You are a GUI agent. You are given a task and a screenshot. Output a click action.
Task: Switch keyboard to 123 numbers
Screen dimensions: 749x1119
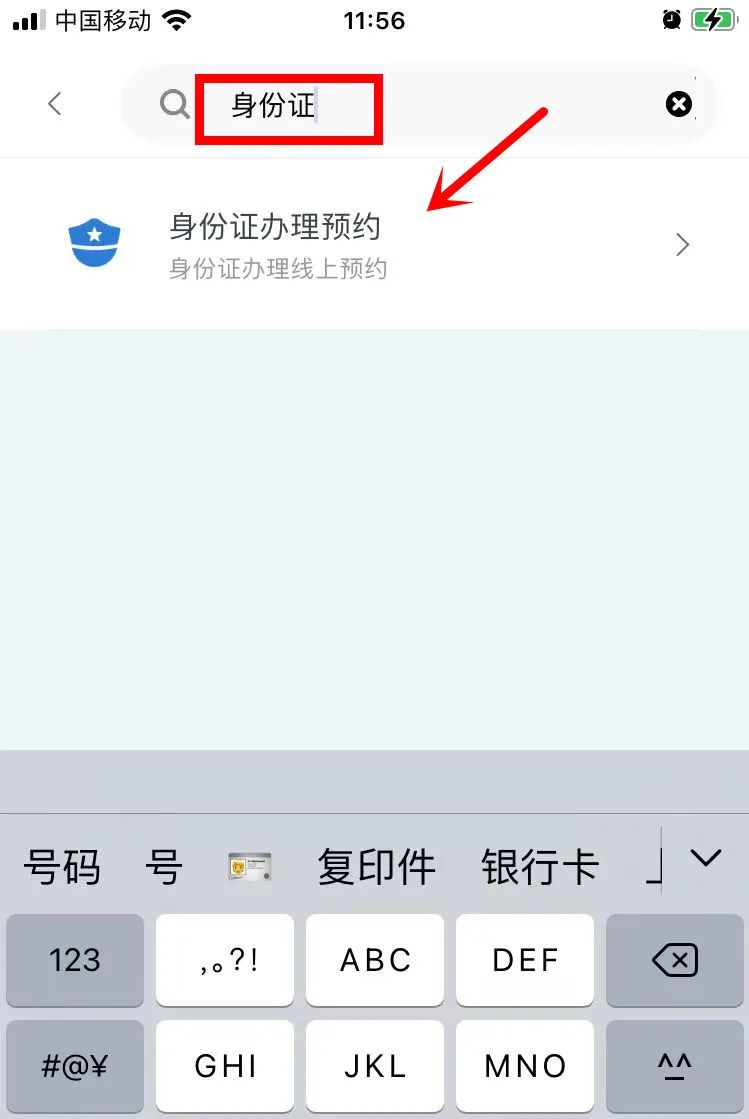click(x=75, y=961)
